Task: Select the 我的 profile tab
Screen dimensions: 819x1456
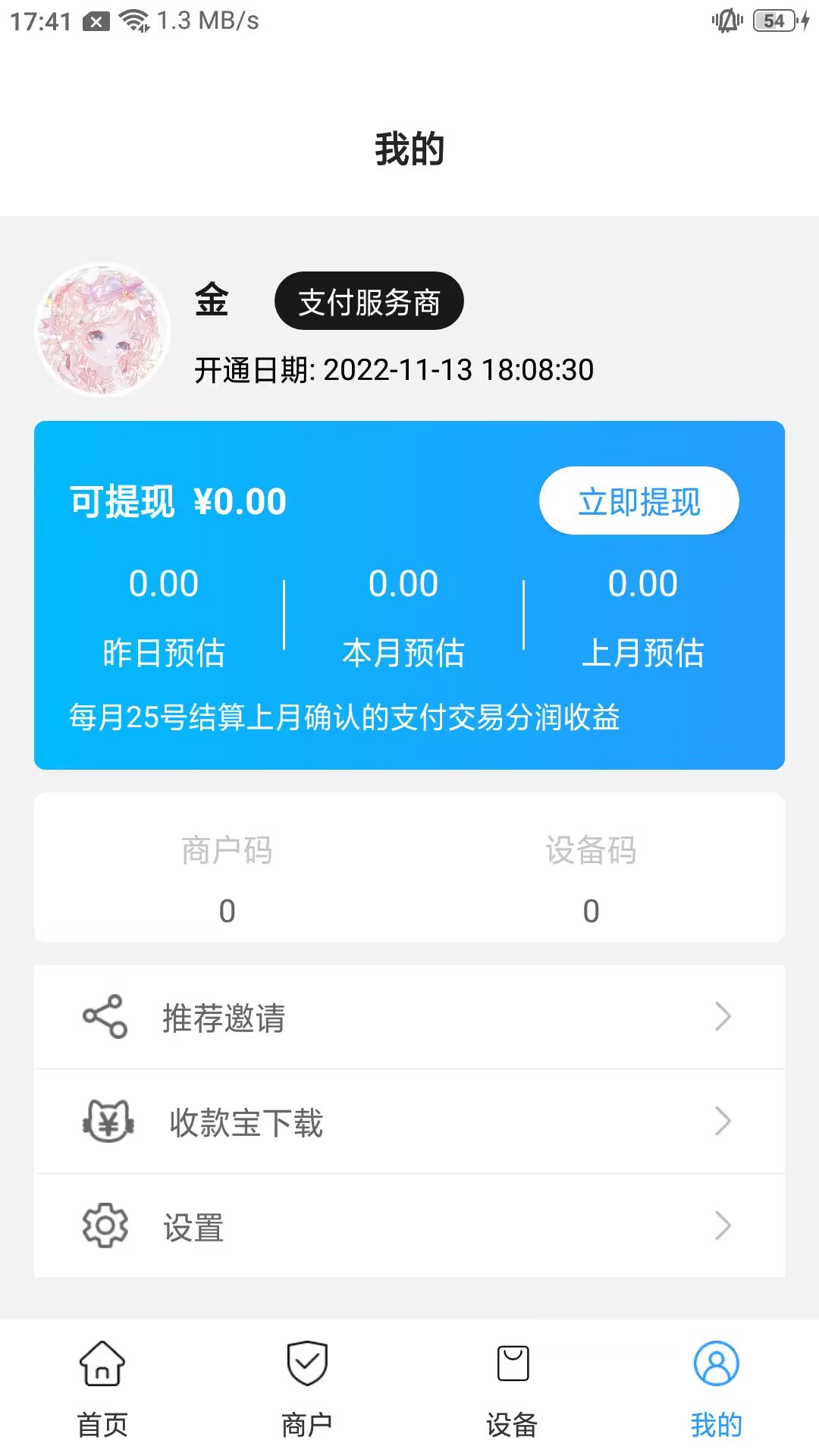Action: (716, 1388)
